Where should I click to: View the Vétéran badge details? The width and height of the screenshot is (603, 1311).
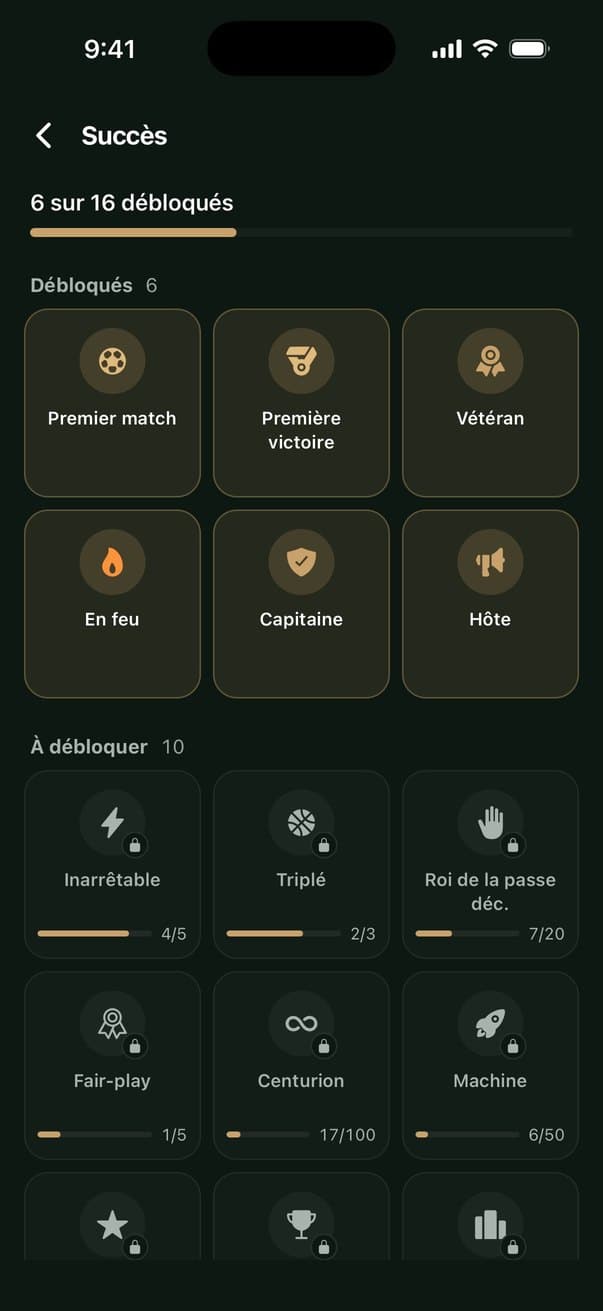490,403
